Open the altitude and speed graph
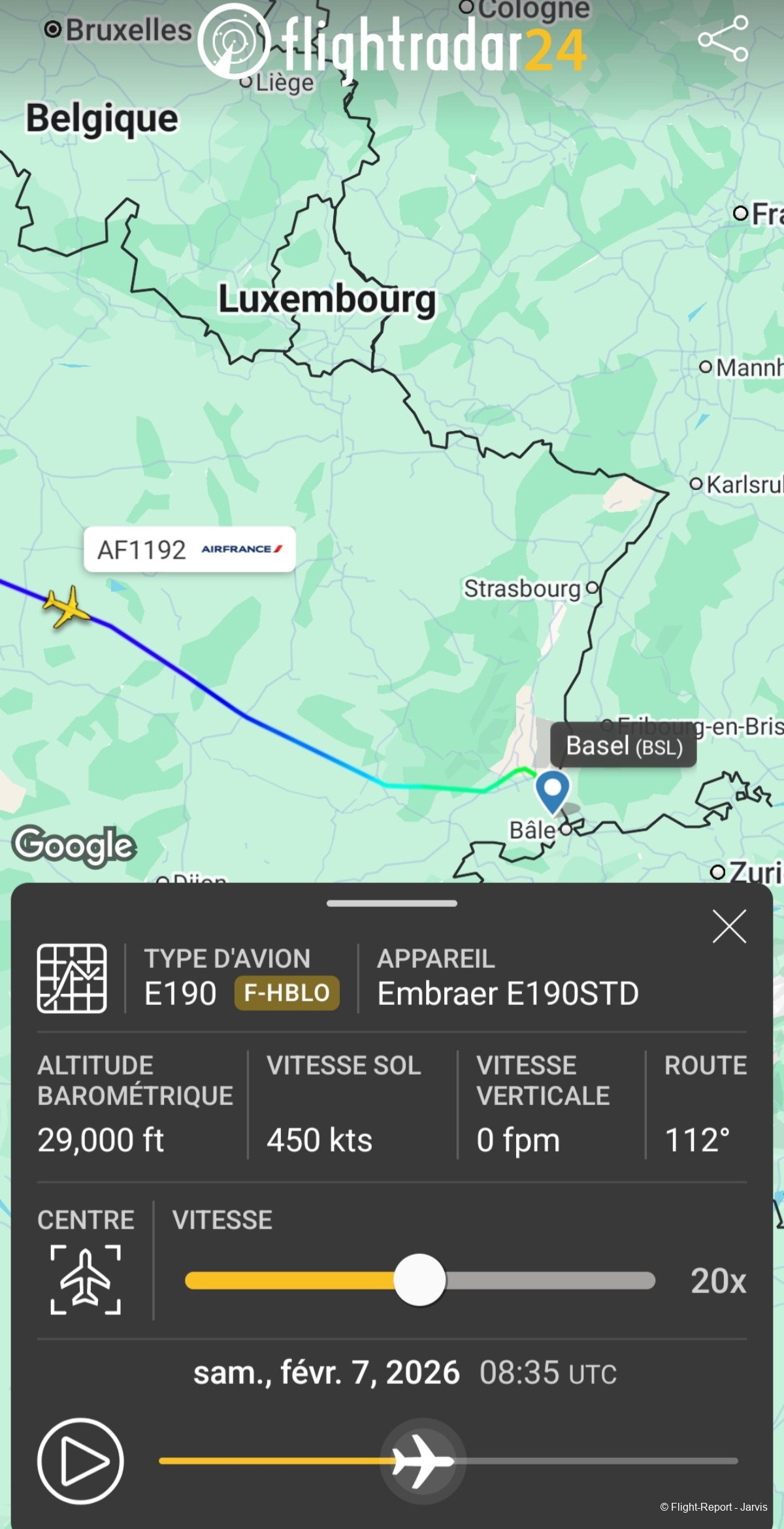 coord(72,978)
